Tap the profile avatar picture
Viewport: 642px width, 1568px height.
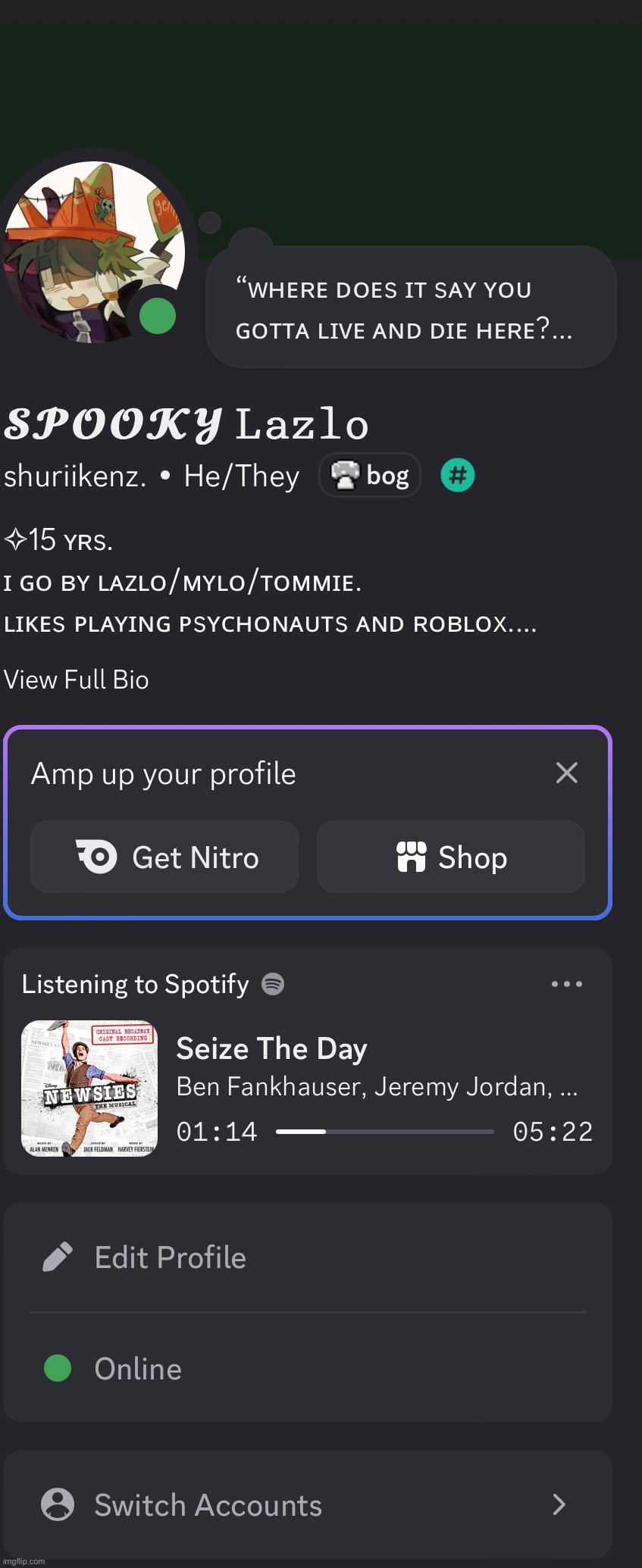95,251
